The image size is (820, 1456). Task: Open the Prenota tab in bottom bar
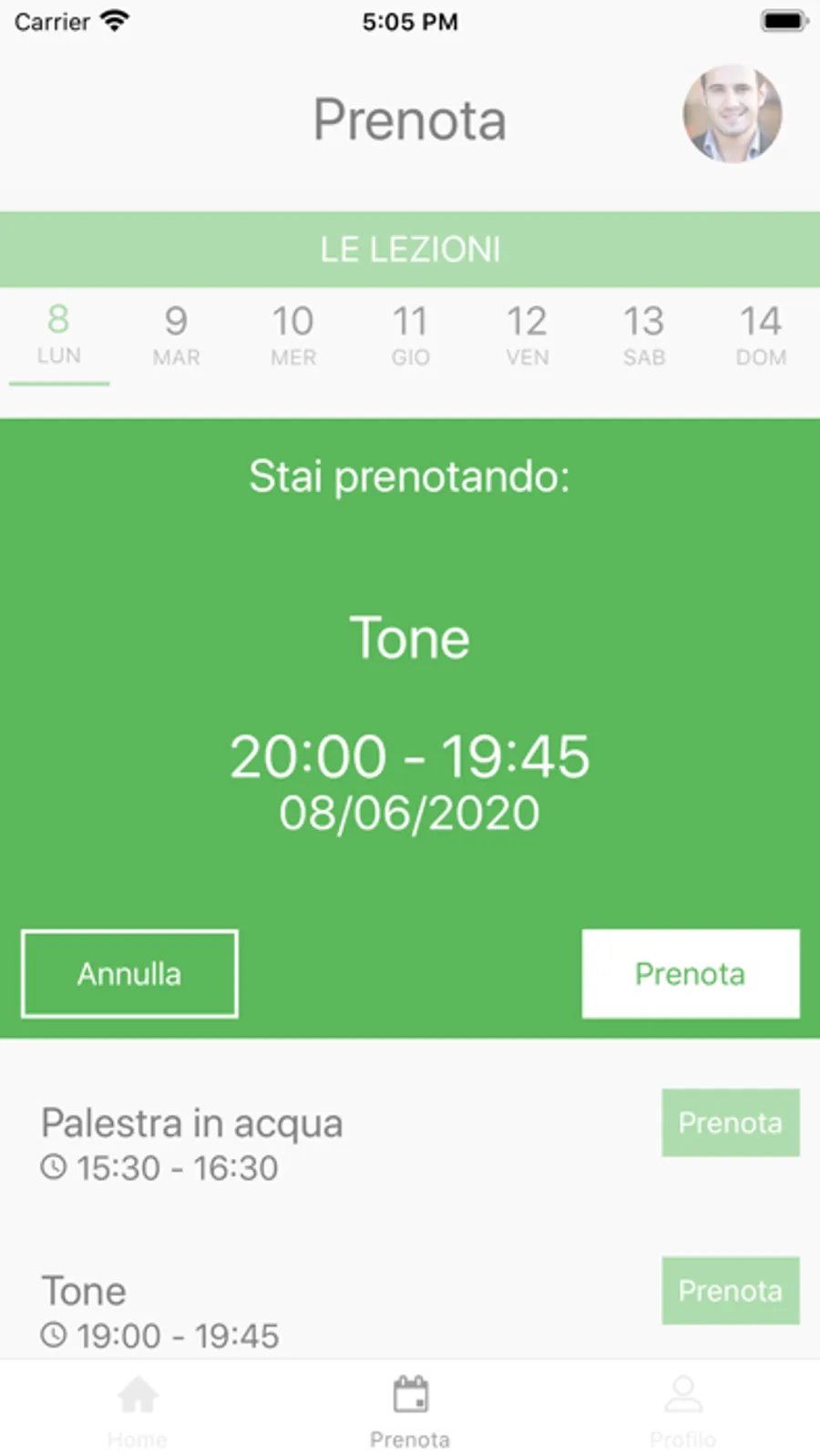click(x=410, y=1410)
